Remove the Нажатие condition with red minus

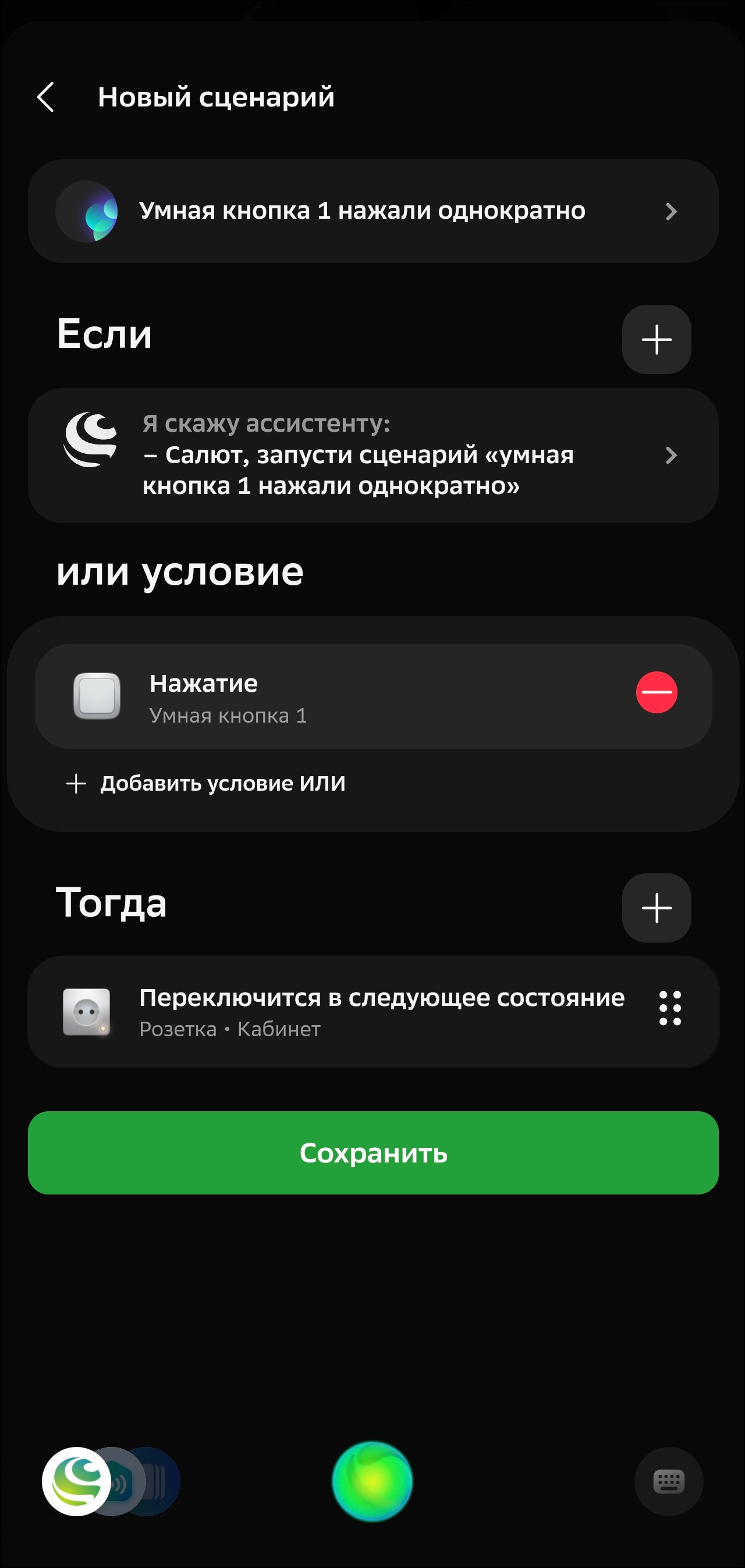pyautogui.click(x=656, y=692)
